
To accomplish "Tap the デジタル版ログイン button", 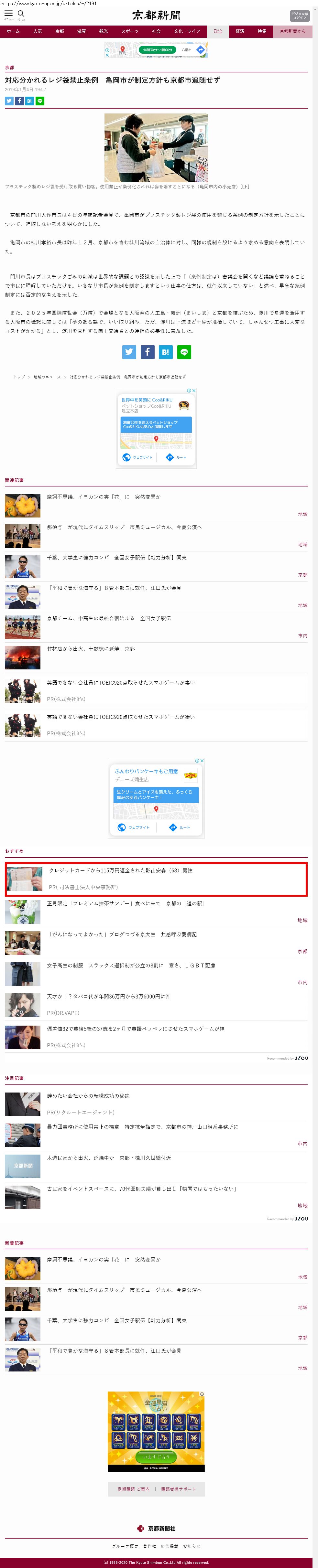I will [x=299, y=15].
